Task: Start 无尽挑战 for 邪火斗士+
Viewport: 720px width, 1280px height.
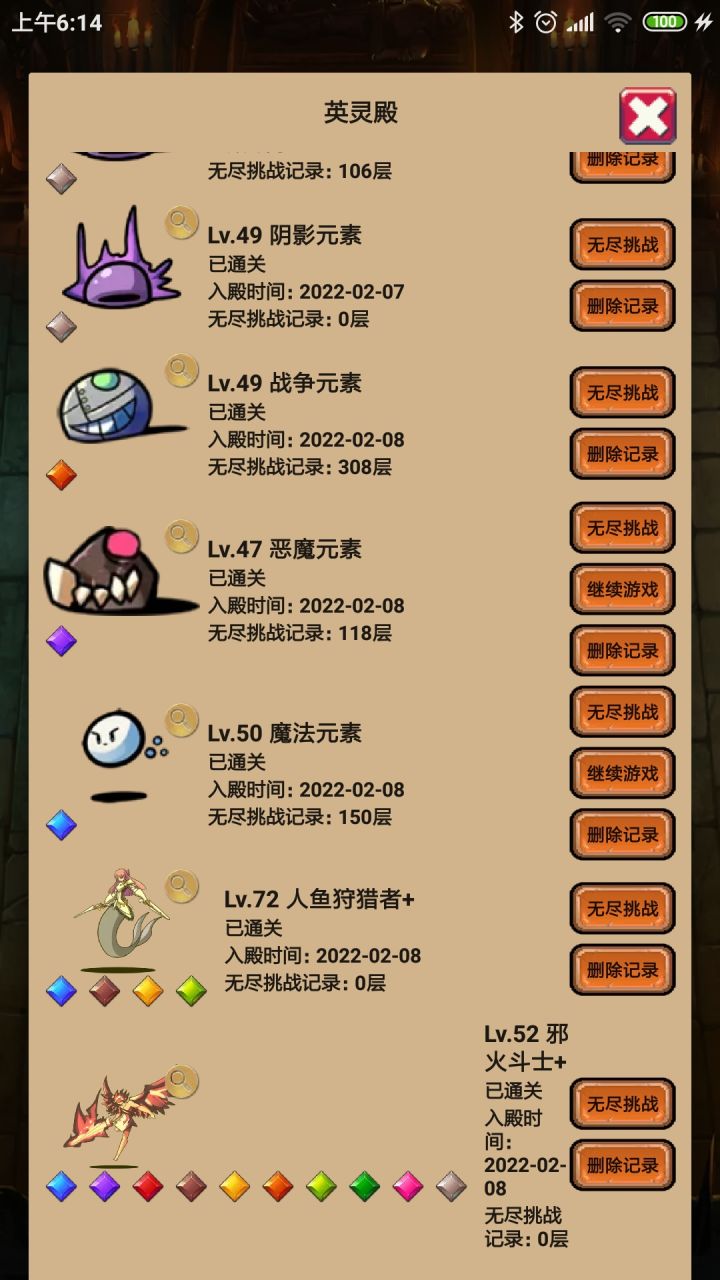Action: pos(621,1105)
